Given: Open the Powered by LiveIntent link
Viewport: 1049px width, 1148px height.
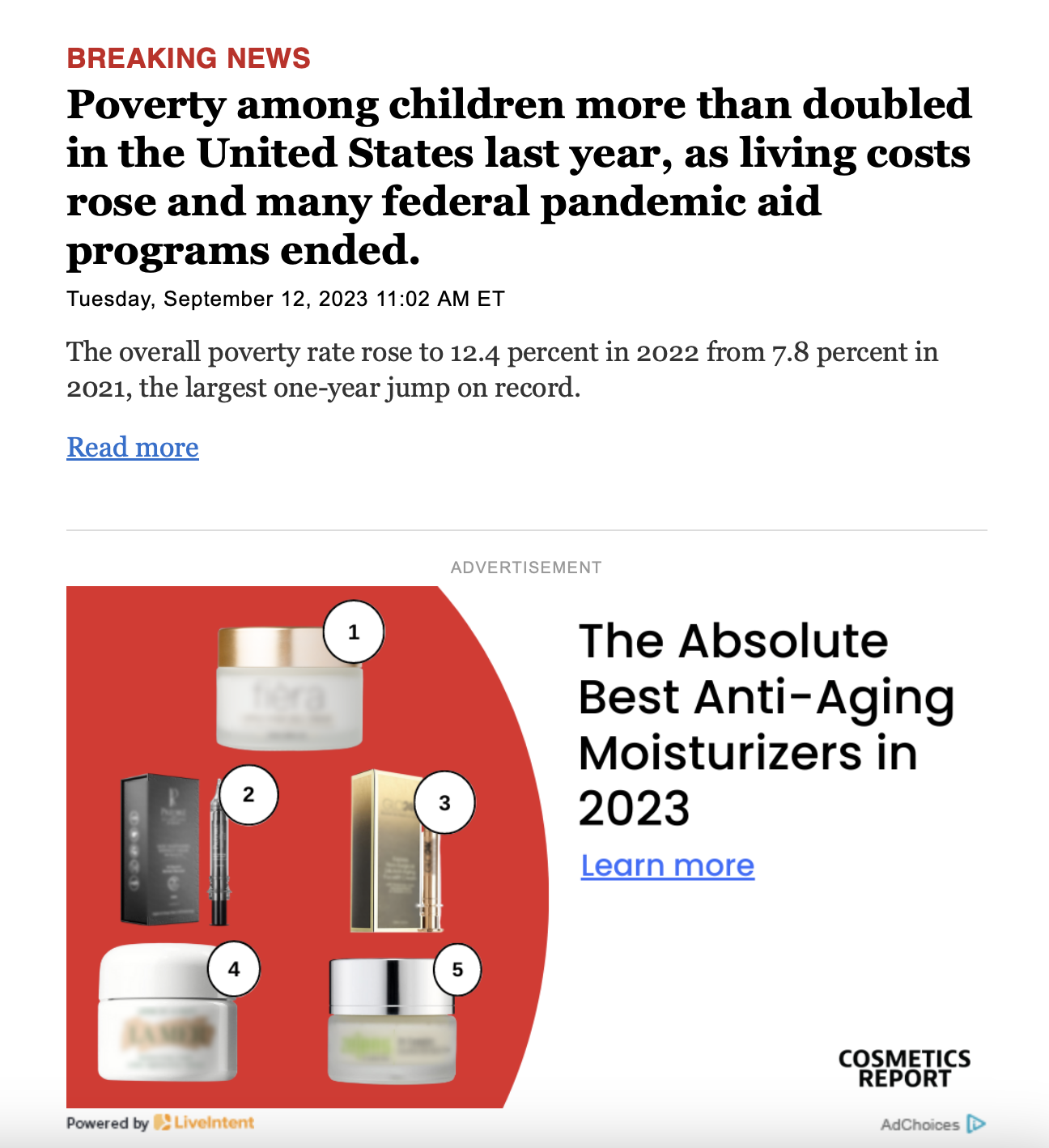Looking at the screenshot, I should click(160, 1123).
